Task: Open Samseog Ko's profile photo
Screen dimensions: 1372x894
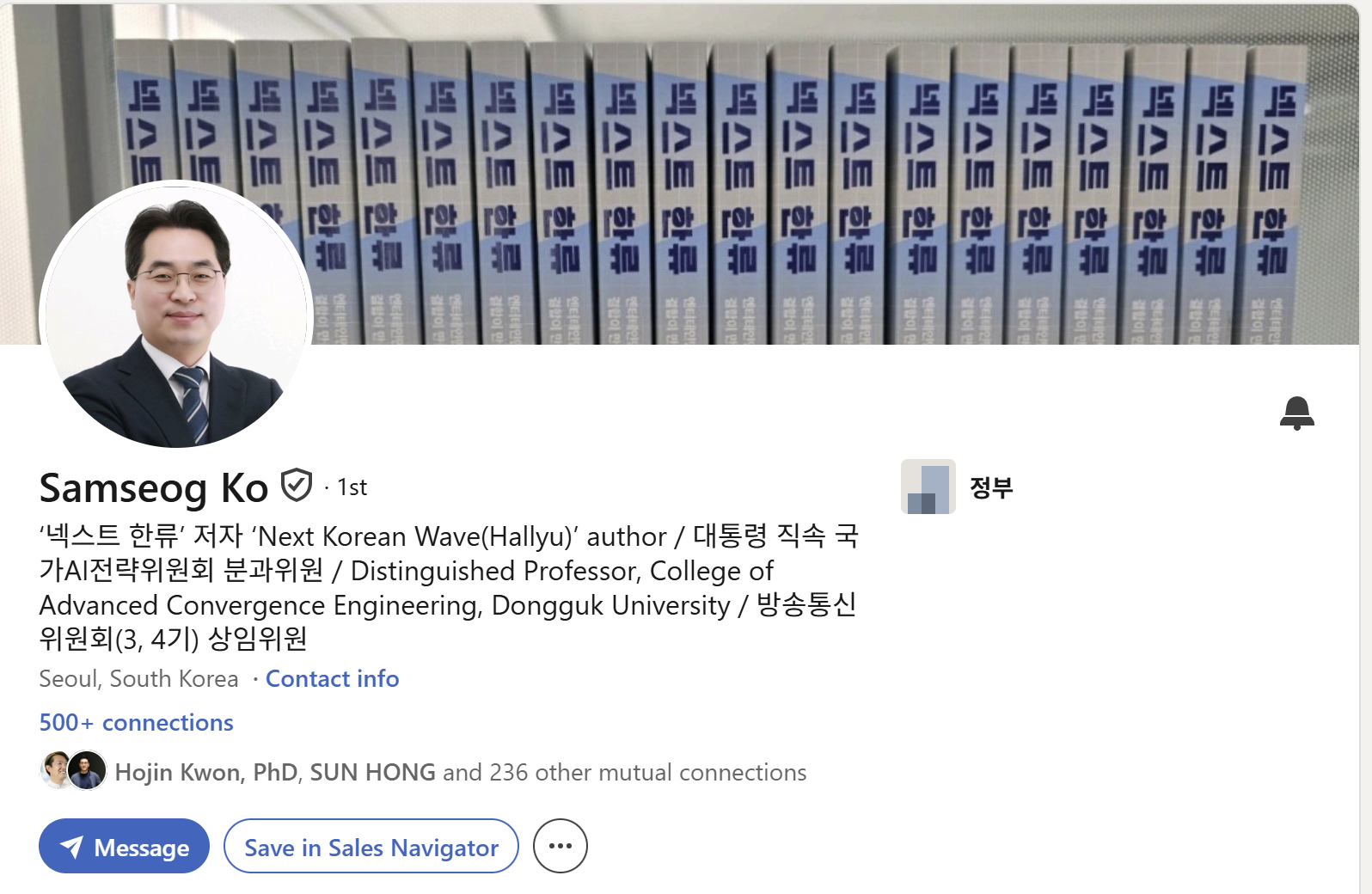Action: (177, 315)
